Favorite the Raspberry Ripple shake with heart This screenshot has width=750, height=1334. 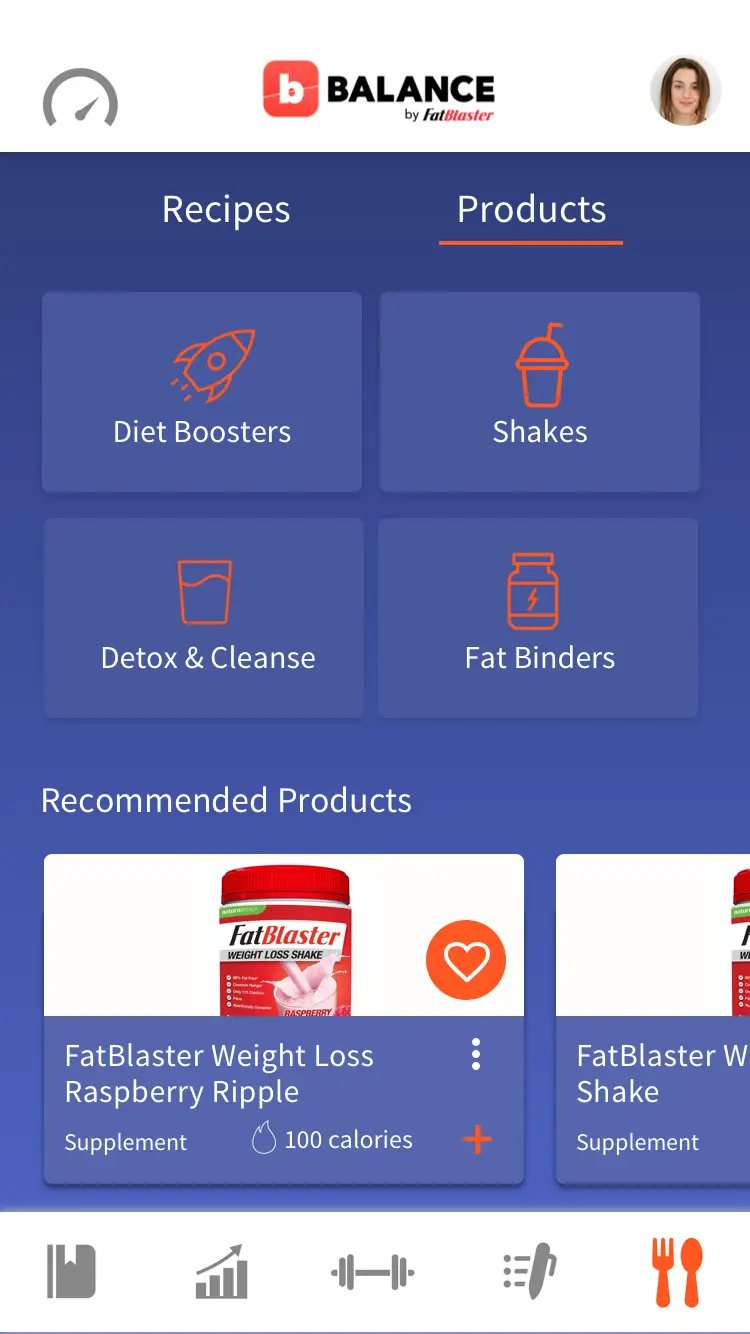[x=466, y=960]
